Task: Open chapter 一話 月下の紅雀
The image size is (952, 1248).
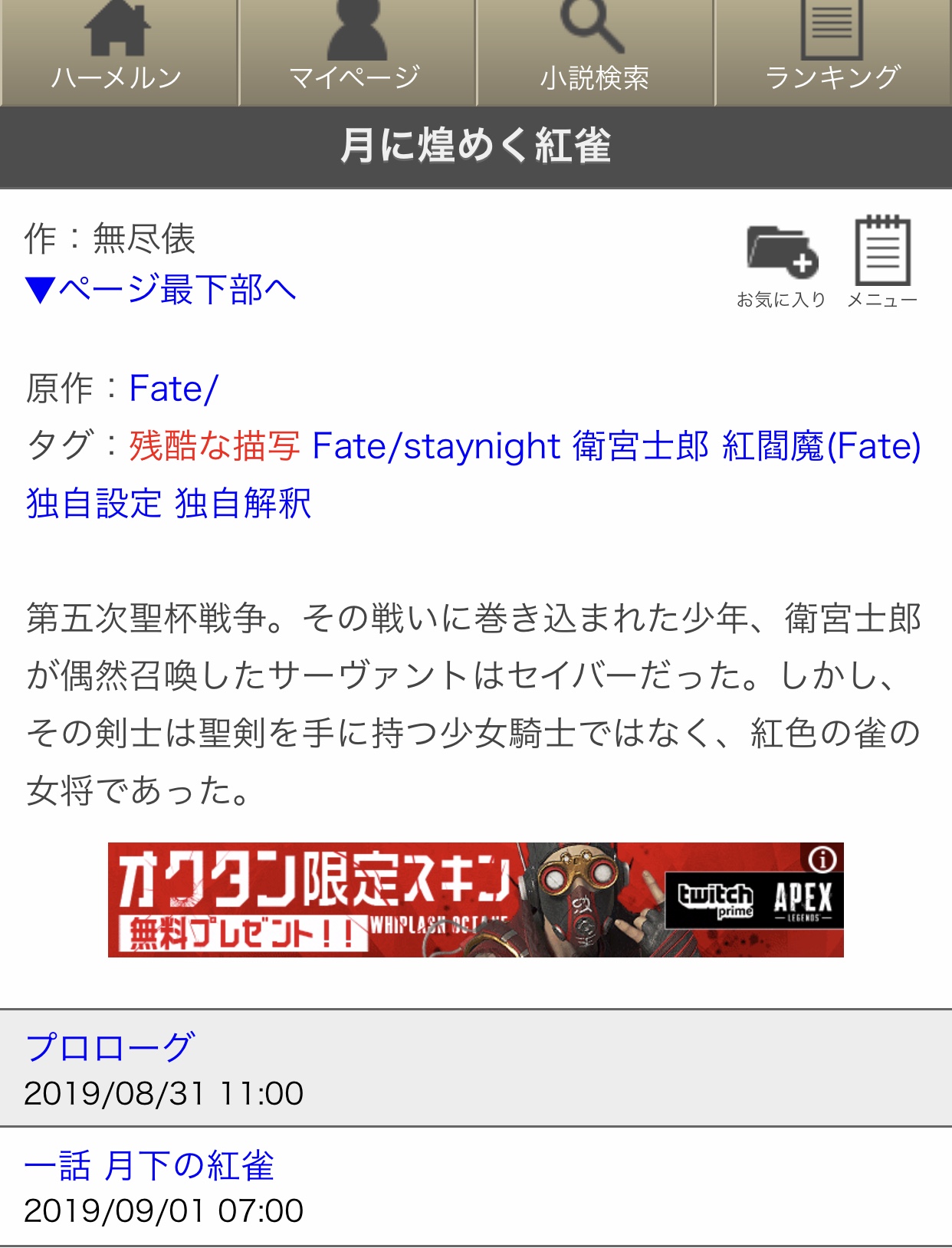Action: (149, 1165)
